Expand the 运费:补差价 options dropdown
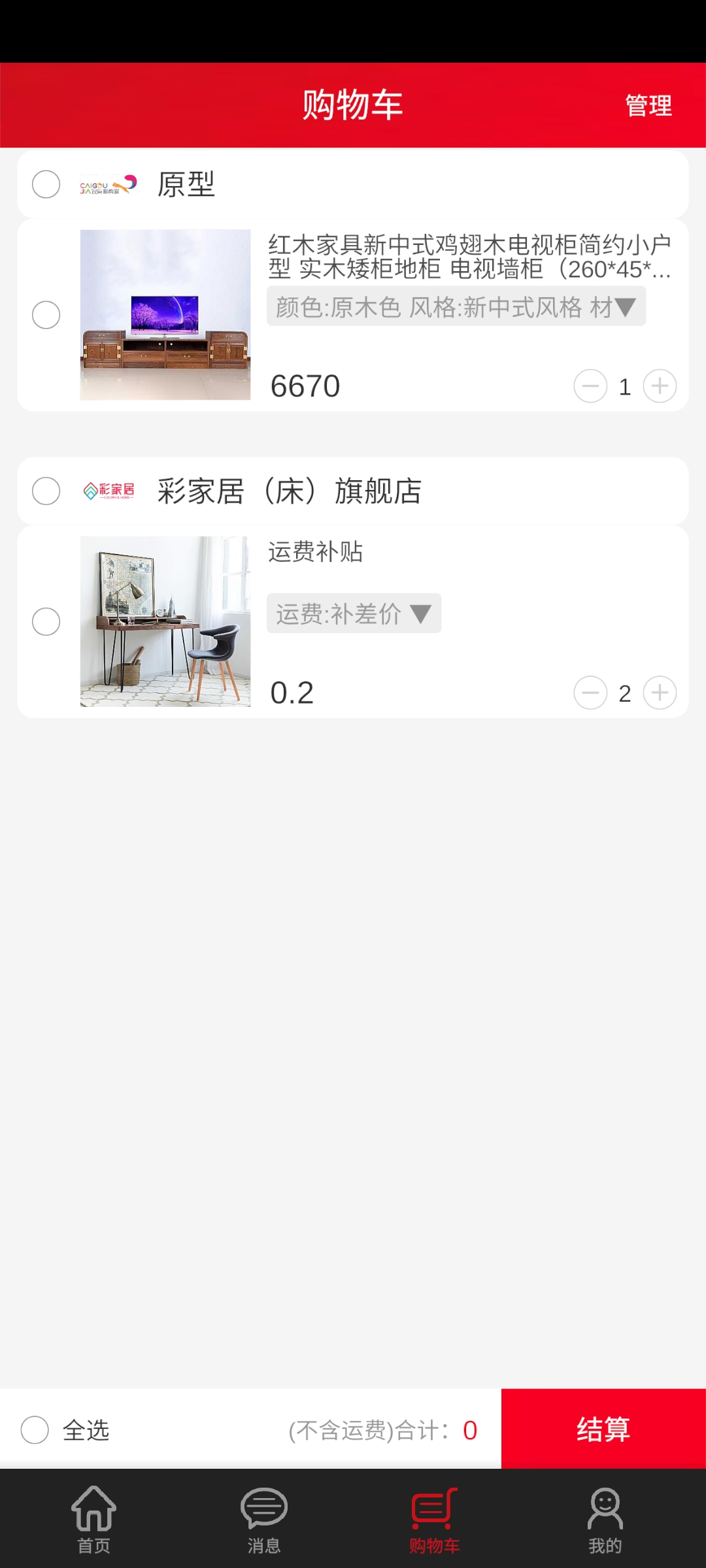The image size is (706, 1568). pyautogui.click(x=354, y=613)
